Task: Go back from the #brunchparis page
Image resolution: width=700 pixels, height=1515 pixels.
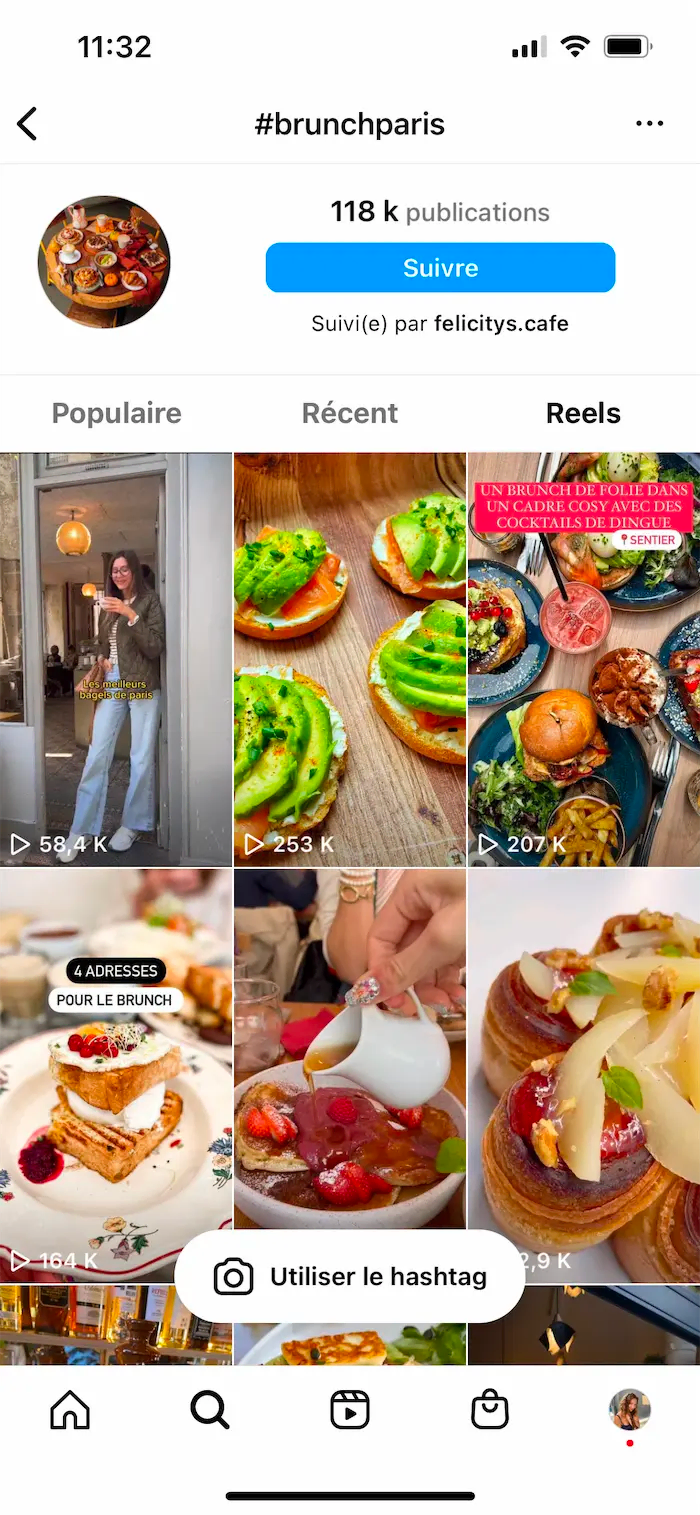Action: point(27,125)
